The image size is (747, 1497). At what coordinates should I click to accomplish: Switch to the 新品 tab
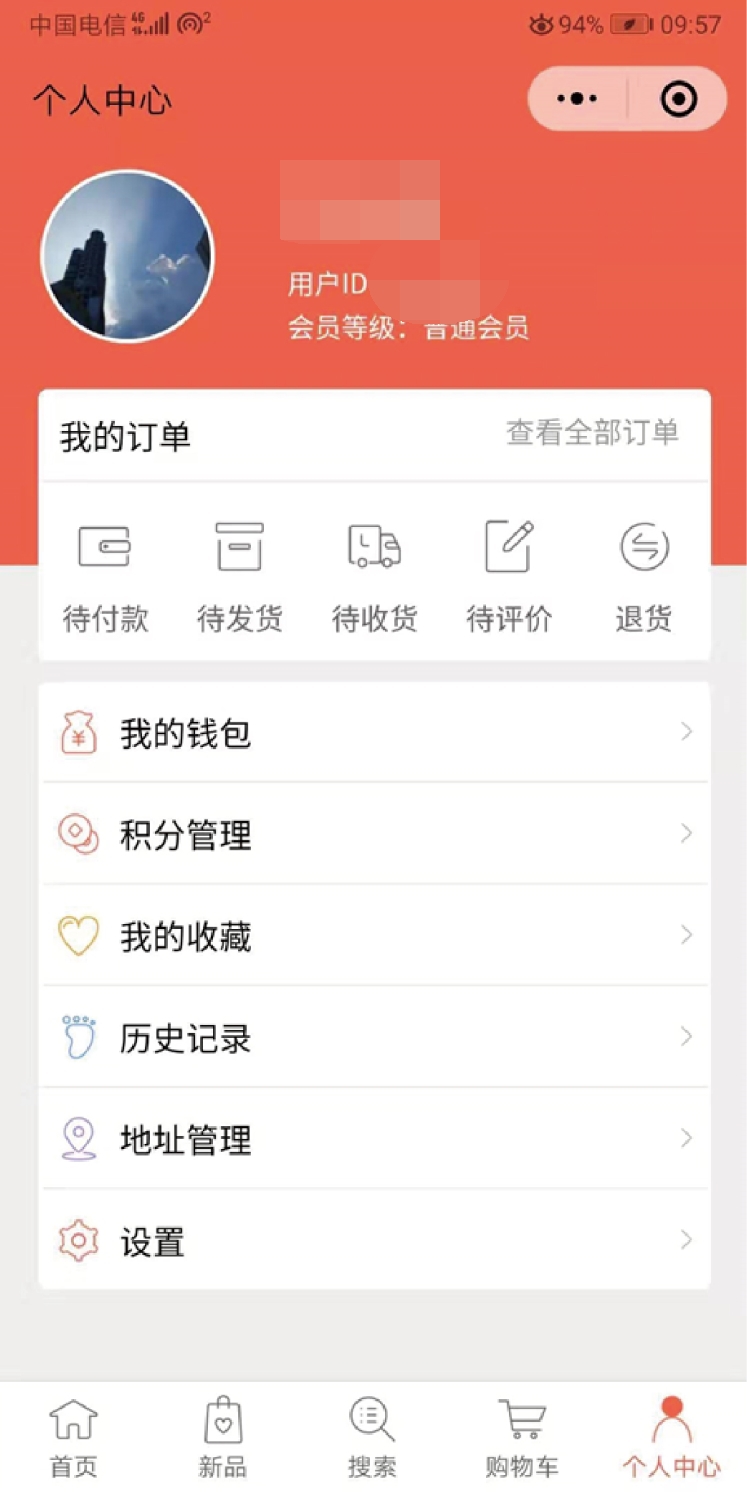tap(222, 1435)
